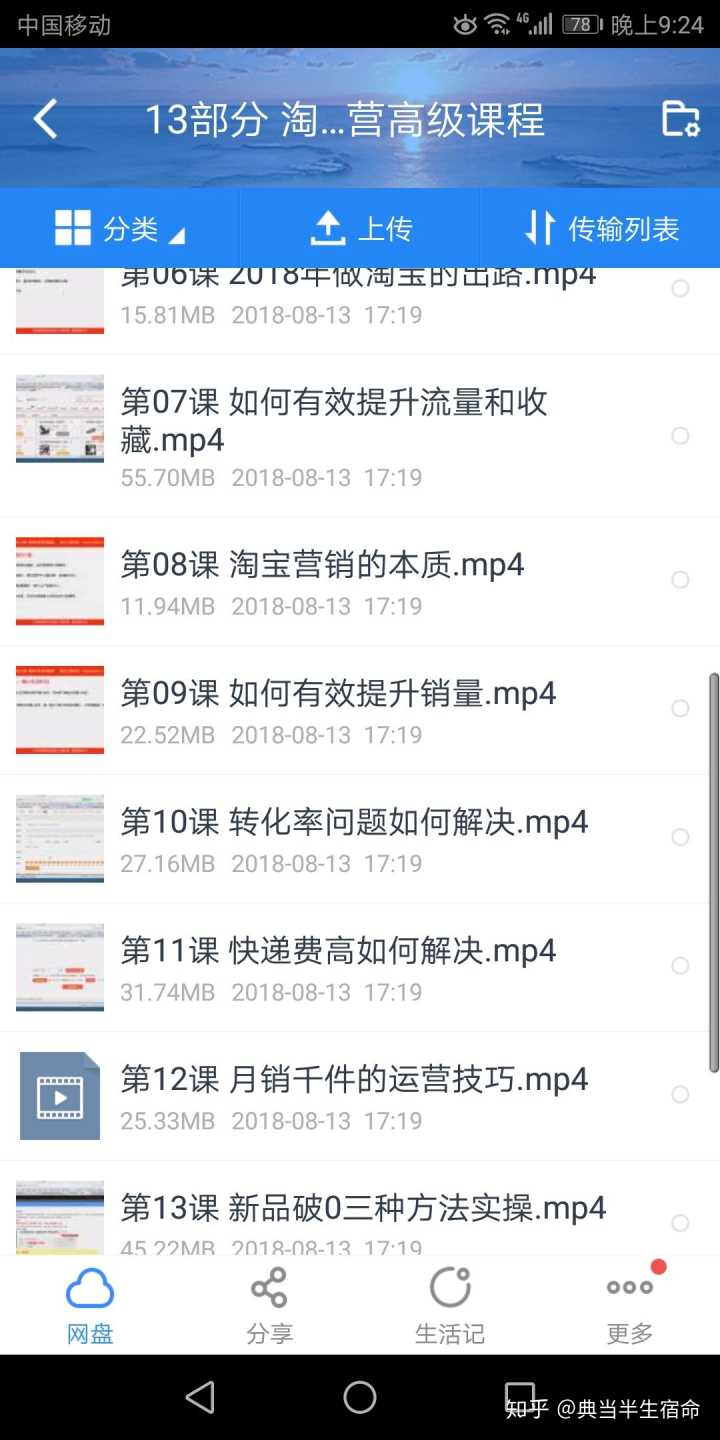The image size is (720, 1440).
Task: Select the circle for 第10课 file
Action: click(x=680, y=837)
